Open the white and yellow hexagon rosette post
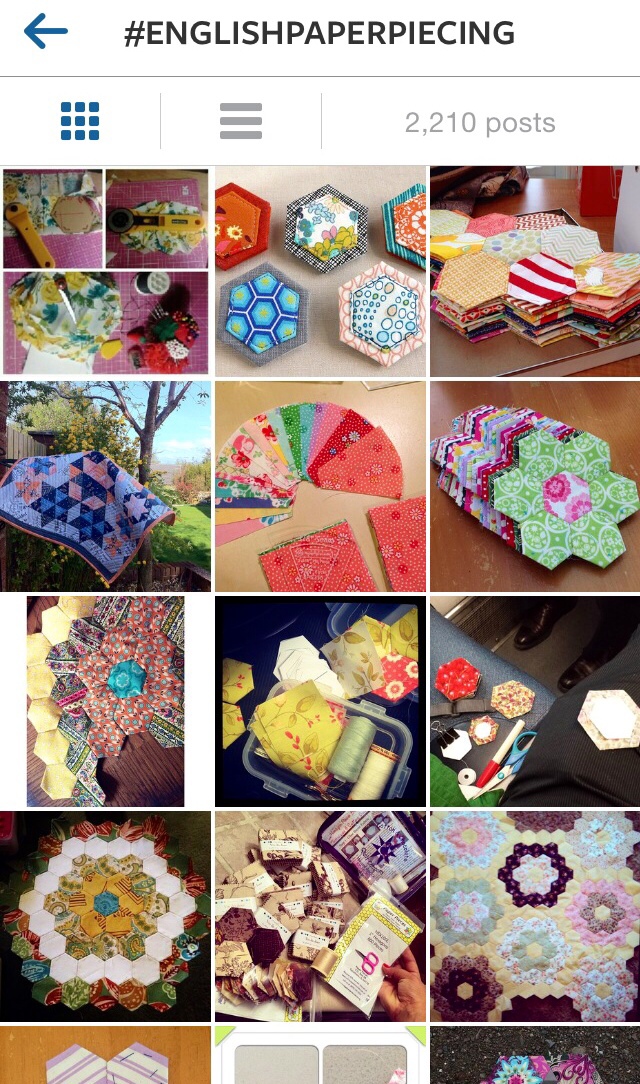 [106, 916]
